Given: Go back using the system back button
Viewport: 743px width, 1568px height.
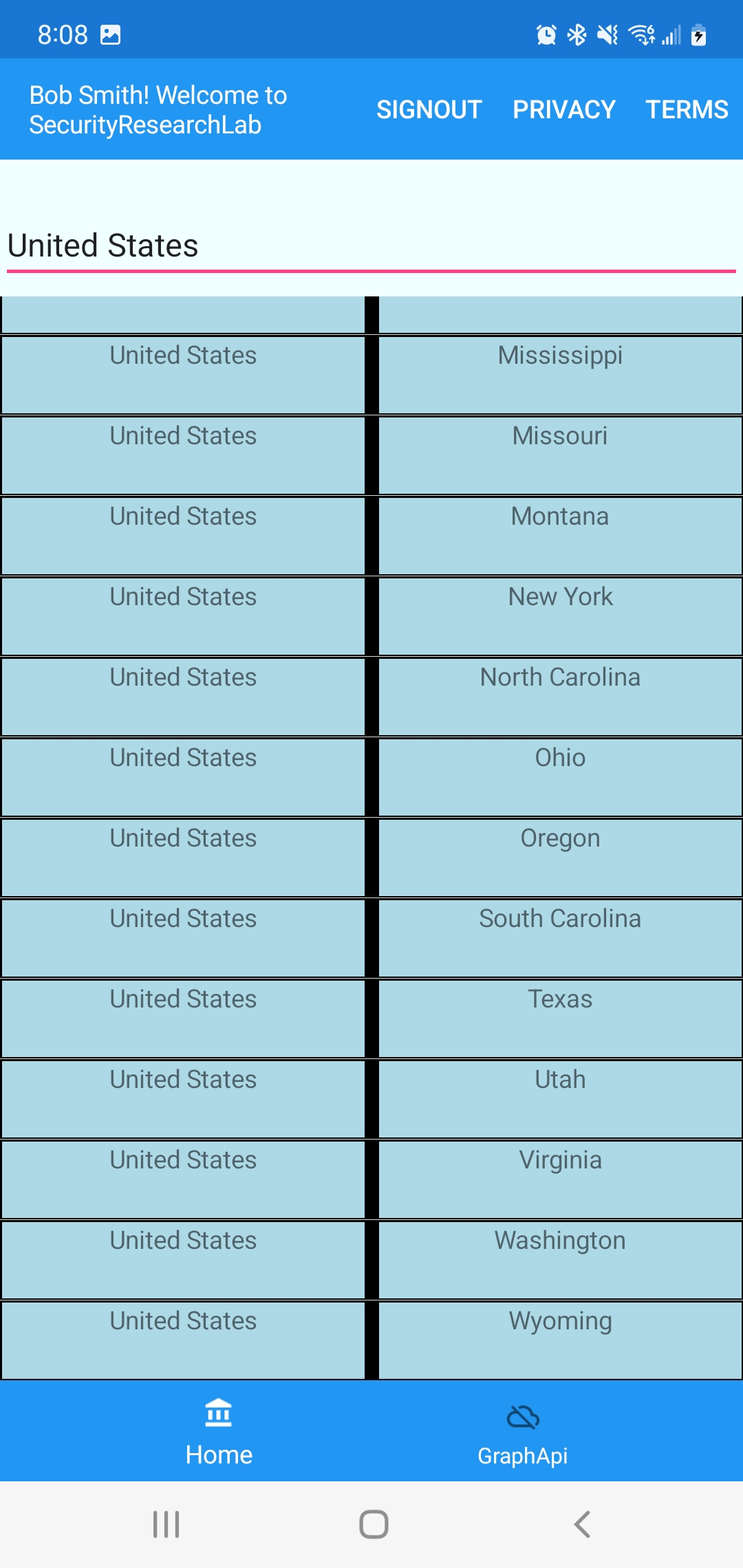Looking at the screenshot, I should coord(582,1524).
